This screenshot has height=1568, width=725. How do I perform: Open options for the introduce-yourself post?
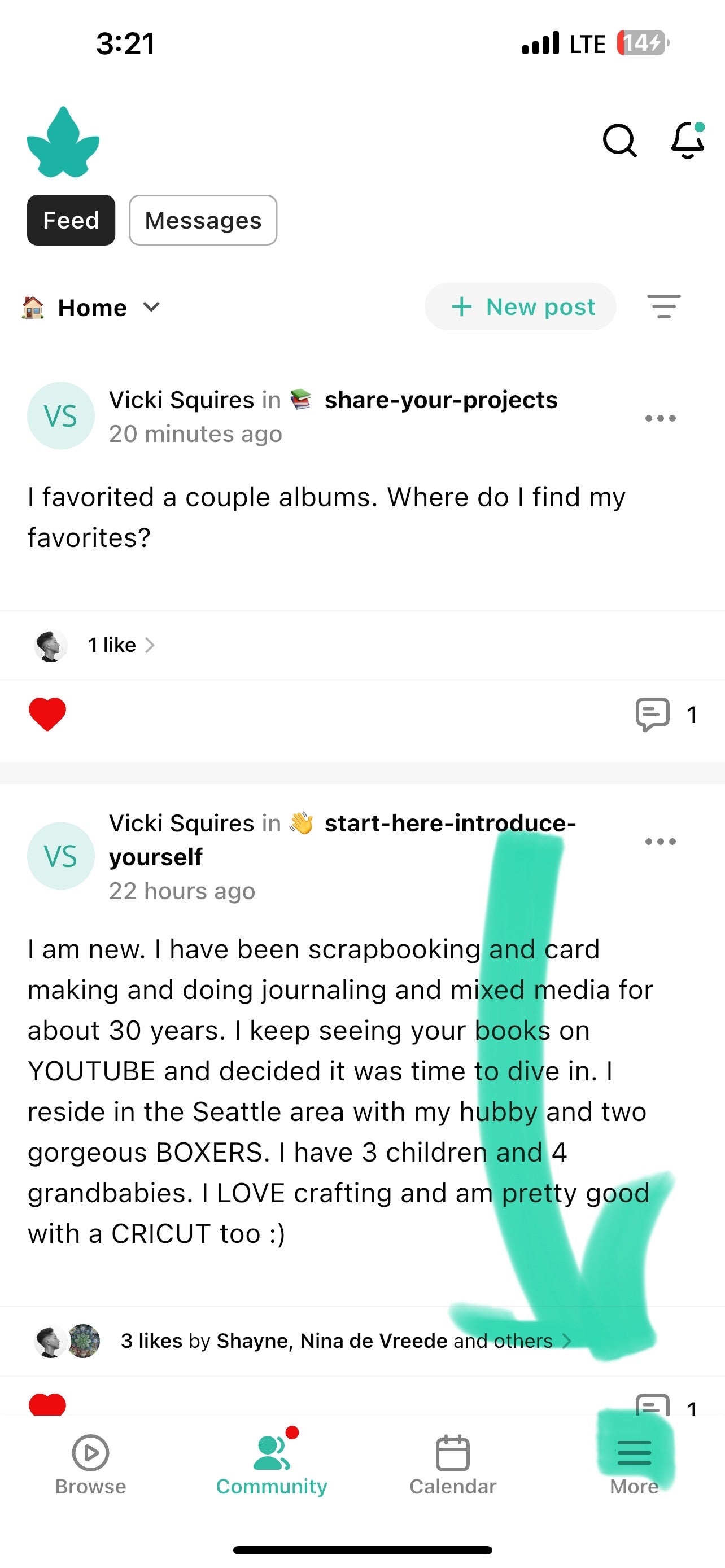click(x=661, y=841)
